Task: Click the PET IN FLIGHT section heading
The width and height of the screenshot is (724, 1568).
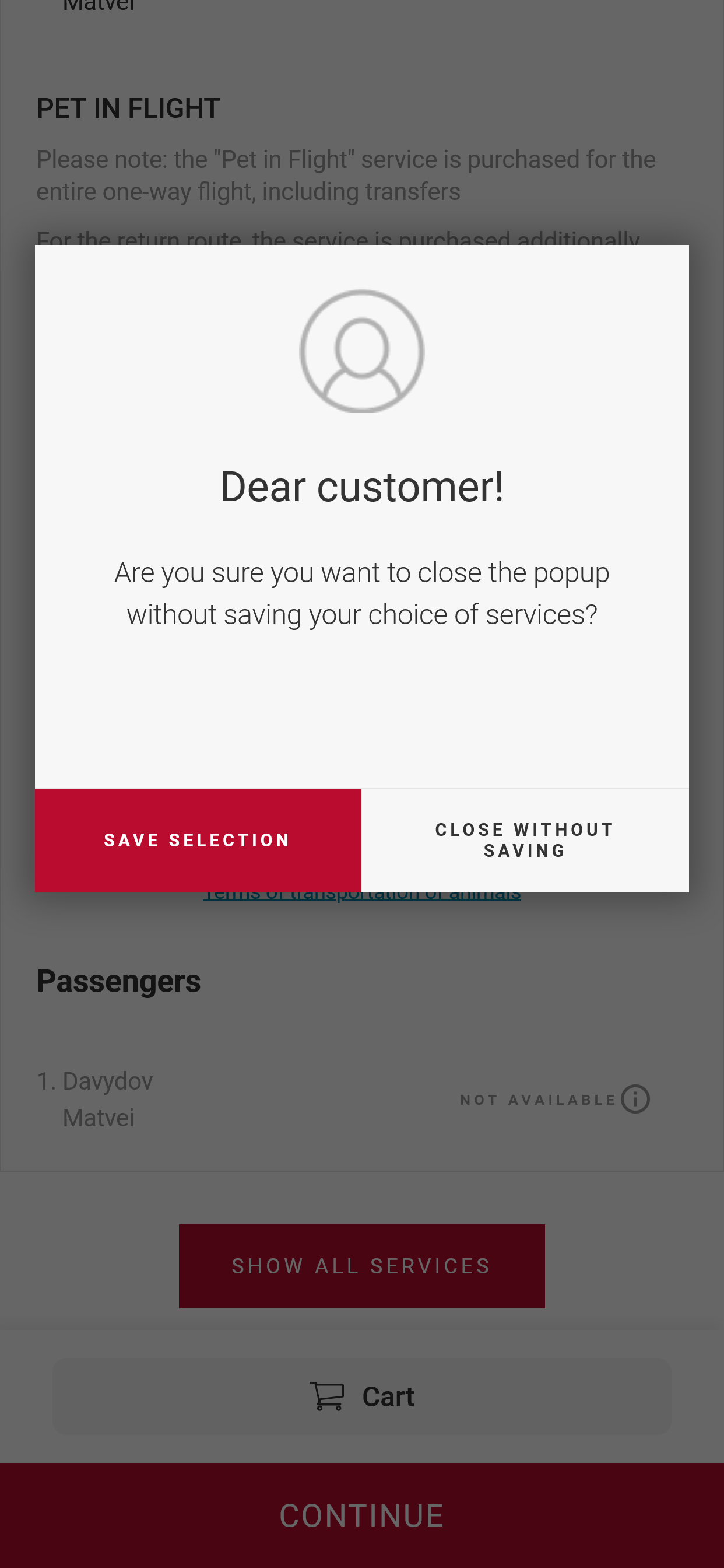Action: 128,107
